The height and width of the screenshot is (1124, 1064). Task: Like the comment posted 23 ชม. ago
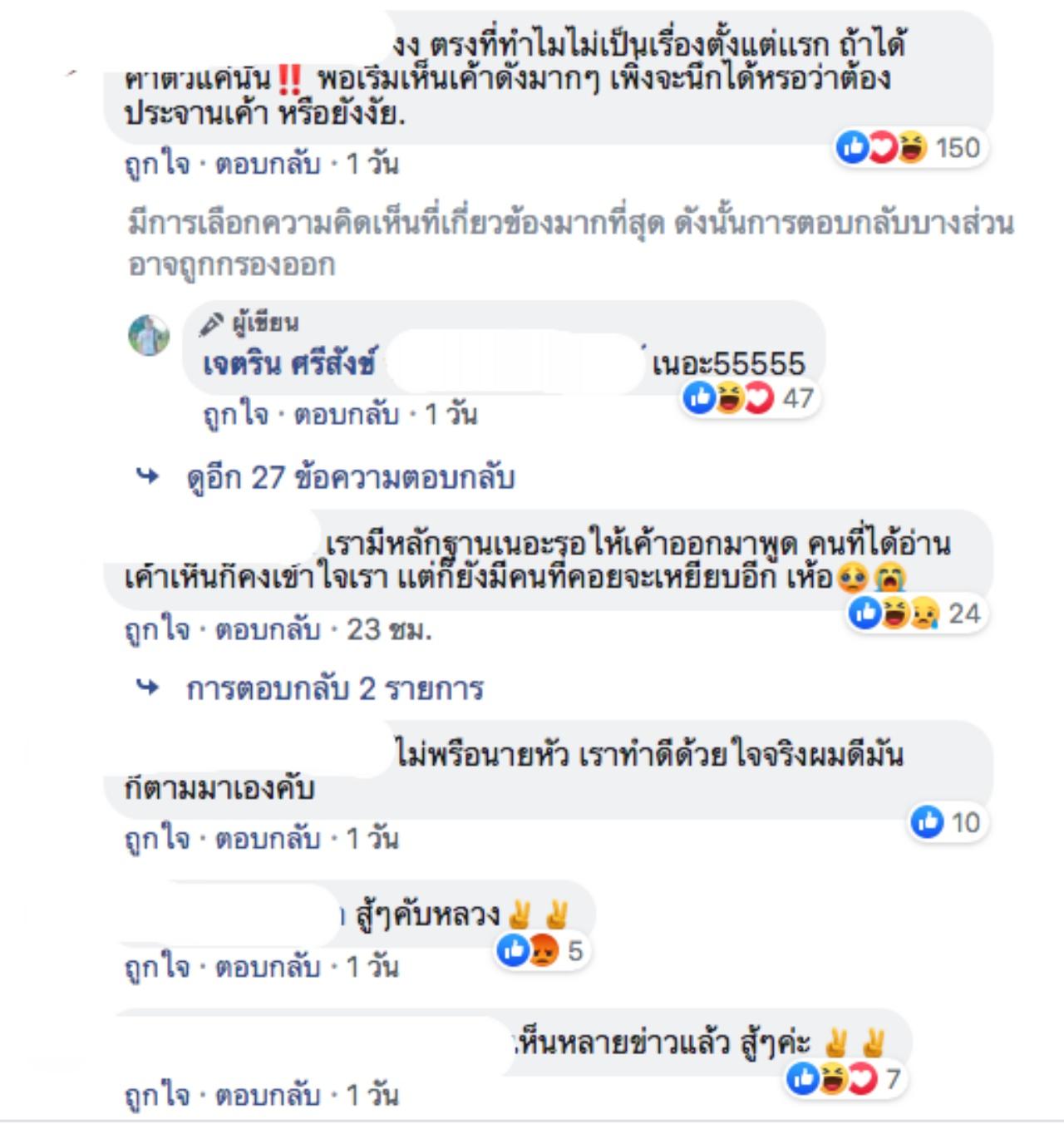(156, 630)
